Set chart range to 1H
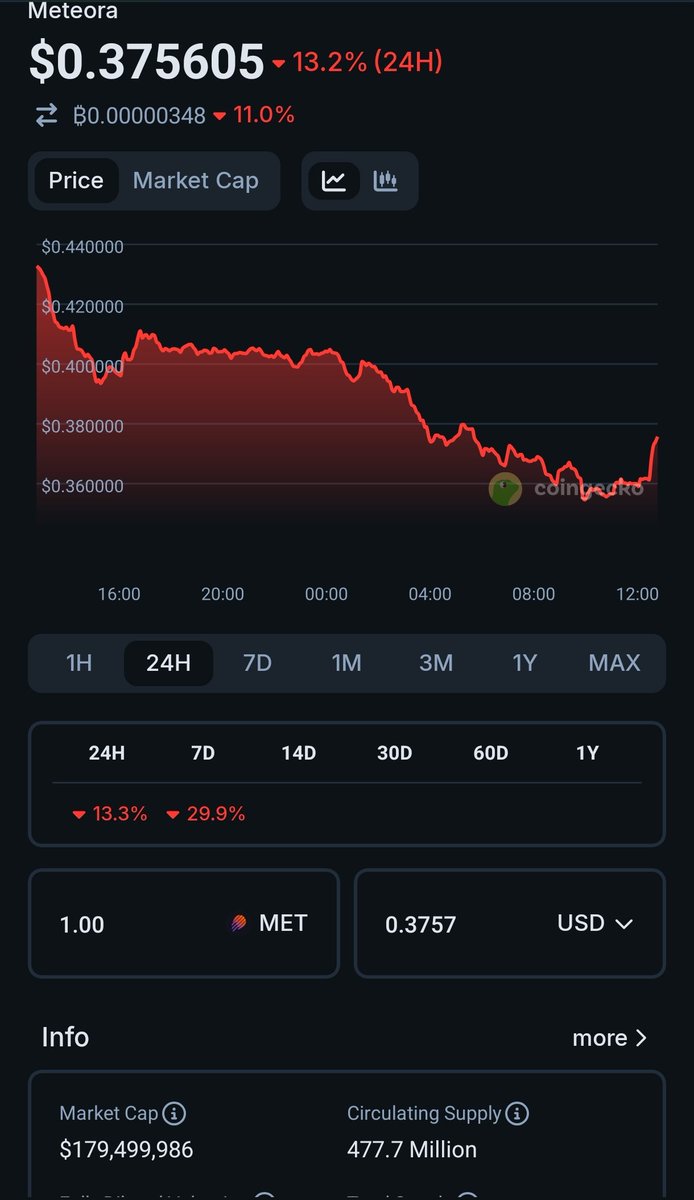The height and width of the screenshot is (1200, 694). (x=79, y=663)
